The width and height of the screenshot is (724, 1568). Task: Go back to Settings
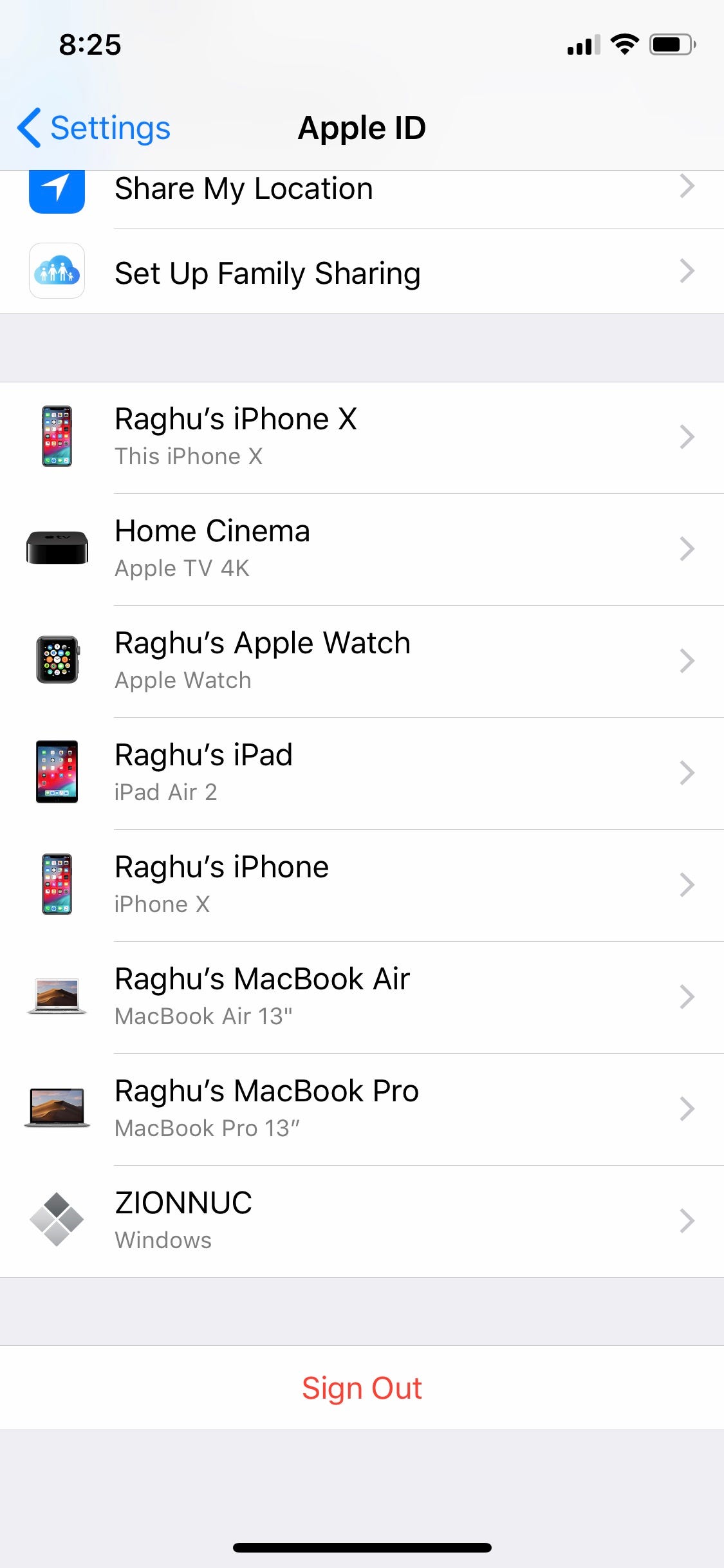(94, 127)
